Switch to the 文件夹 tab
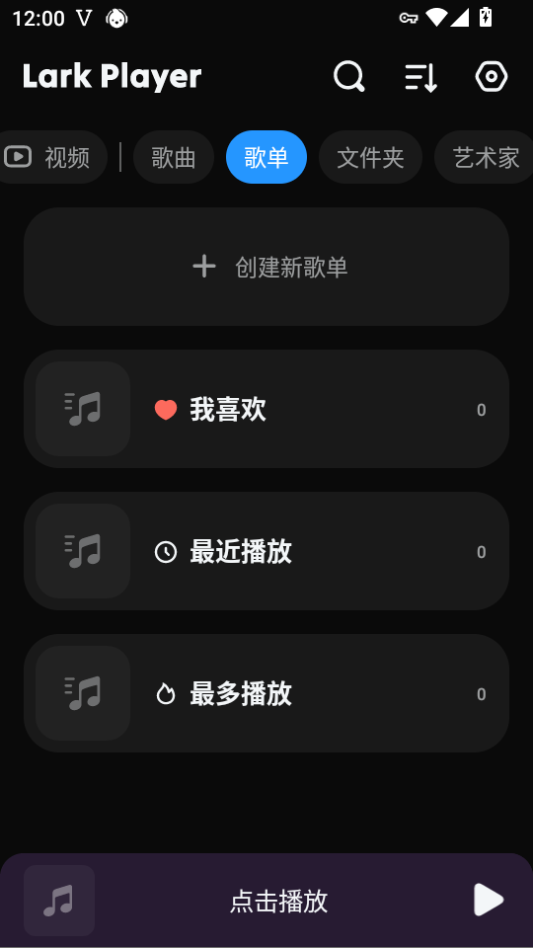This screenshot has width=533, height=948. click(x=370, y=157)
